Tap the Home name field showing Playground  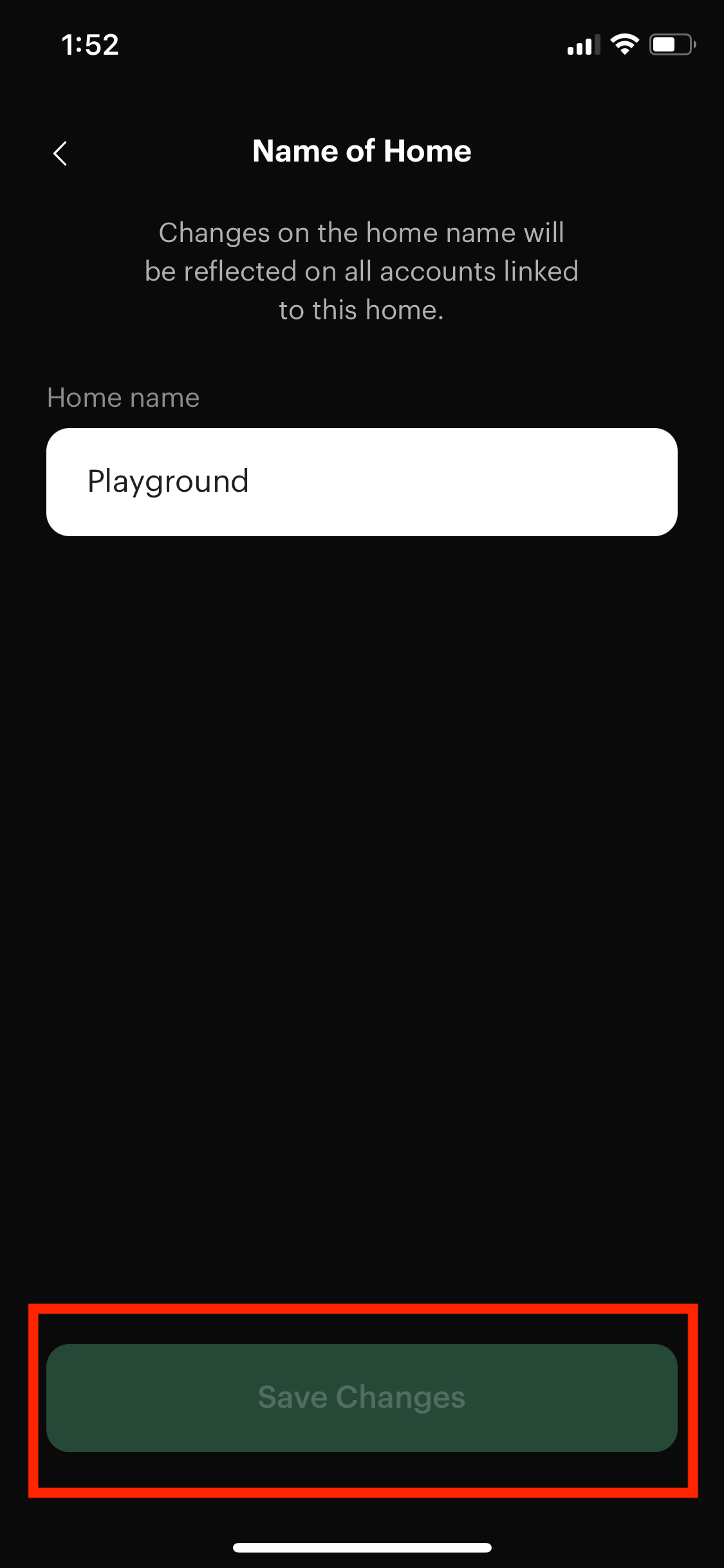[362, 481]
